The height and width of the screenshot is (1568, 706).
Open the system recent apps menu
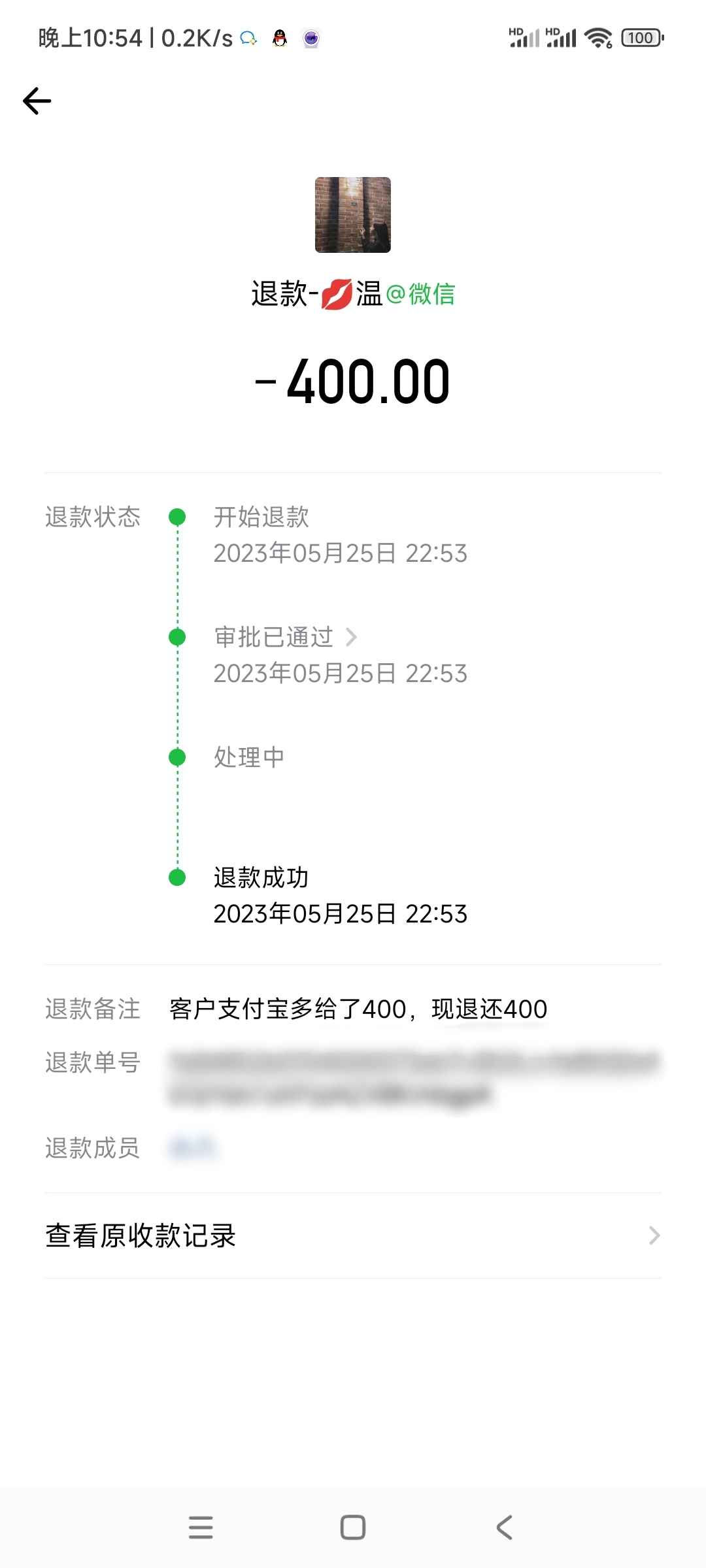click(201, 1527)
